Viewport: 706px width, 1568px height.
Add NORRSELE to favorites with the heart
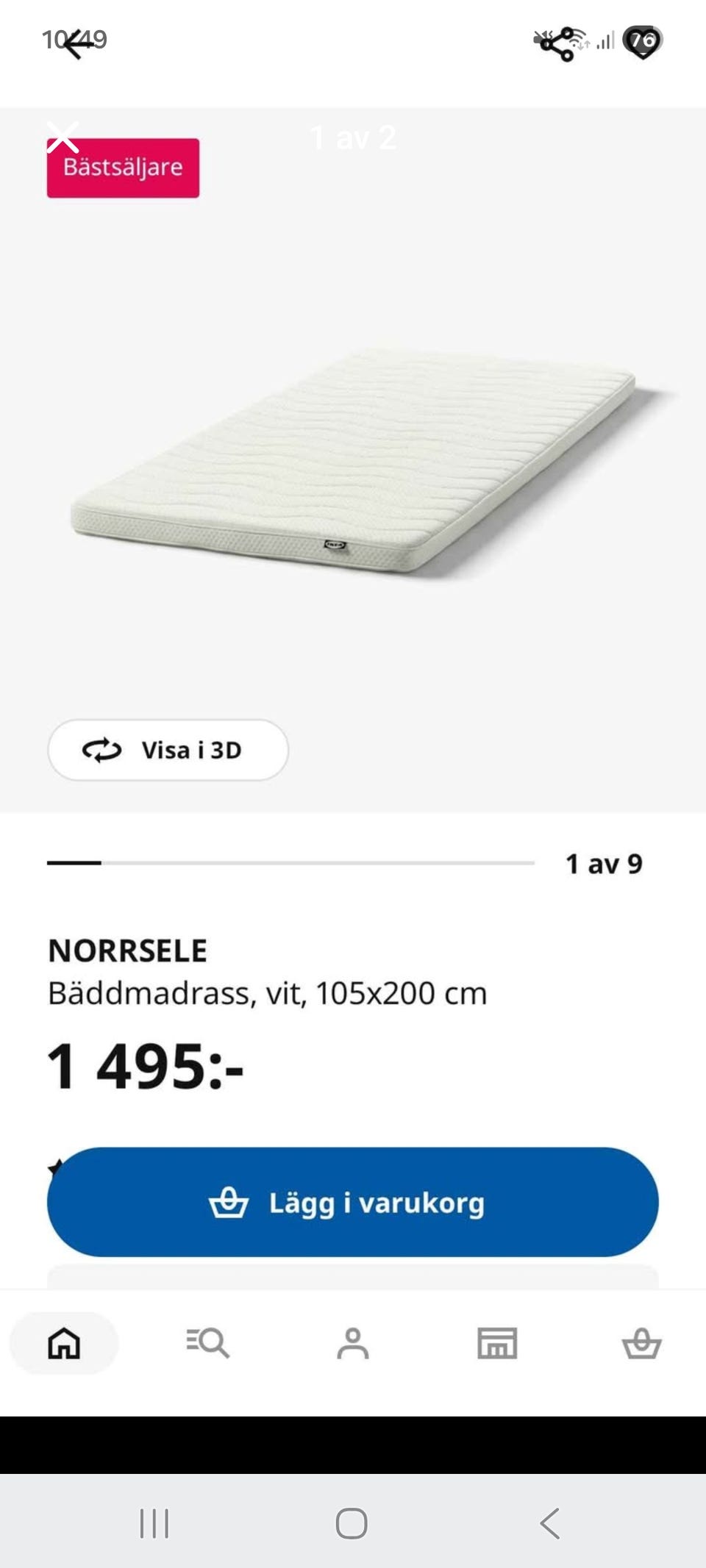pos(641,43)
